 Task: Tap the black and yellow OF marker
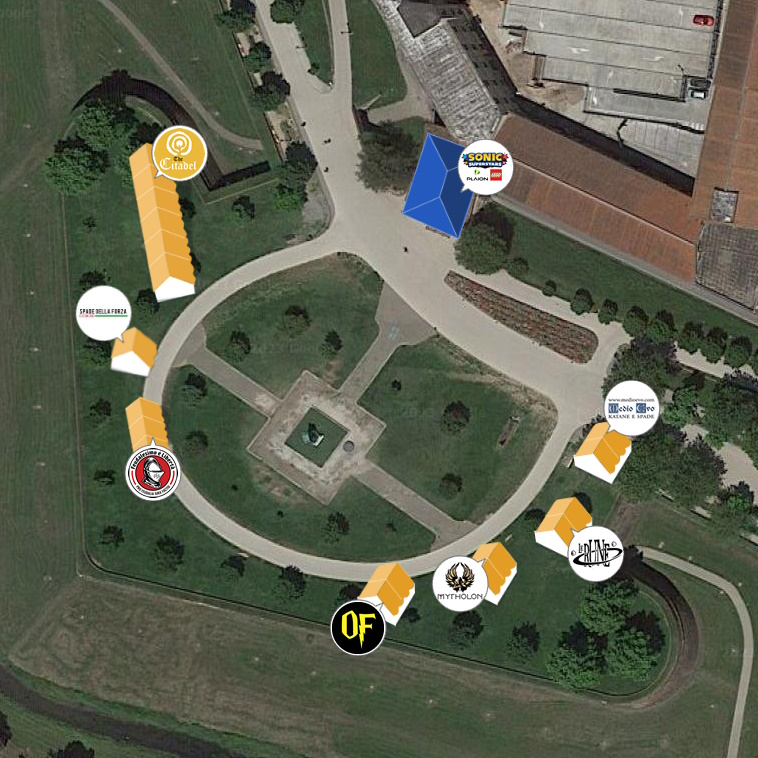[x=358, y=627]
